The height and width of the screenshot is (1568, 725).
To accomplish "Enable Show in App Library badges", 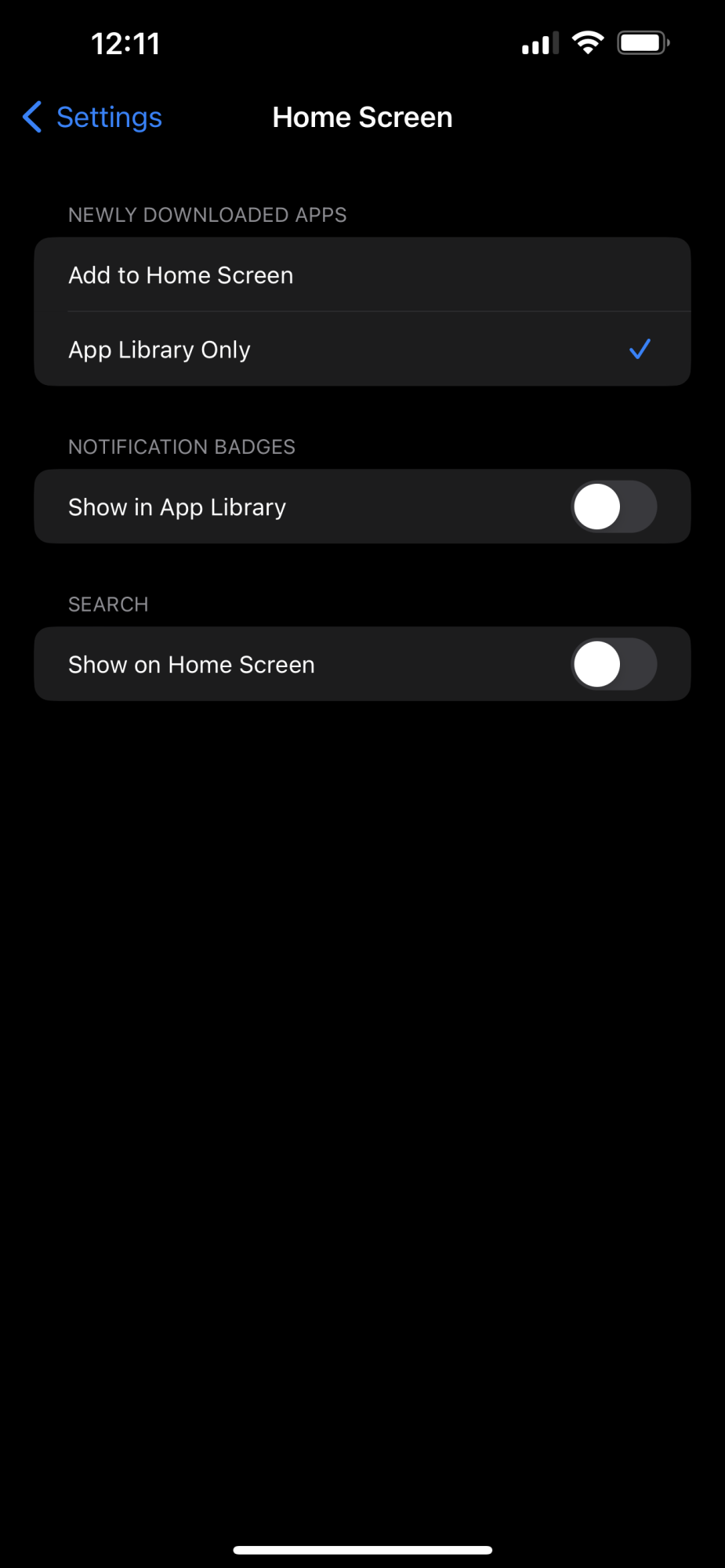I will pos(614,507).
